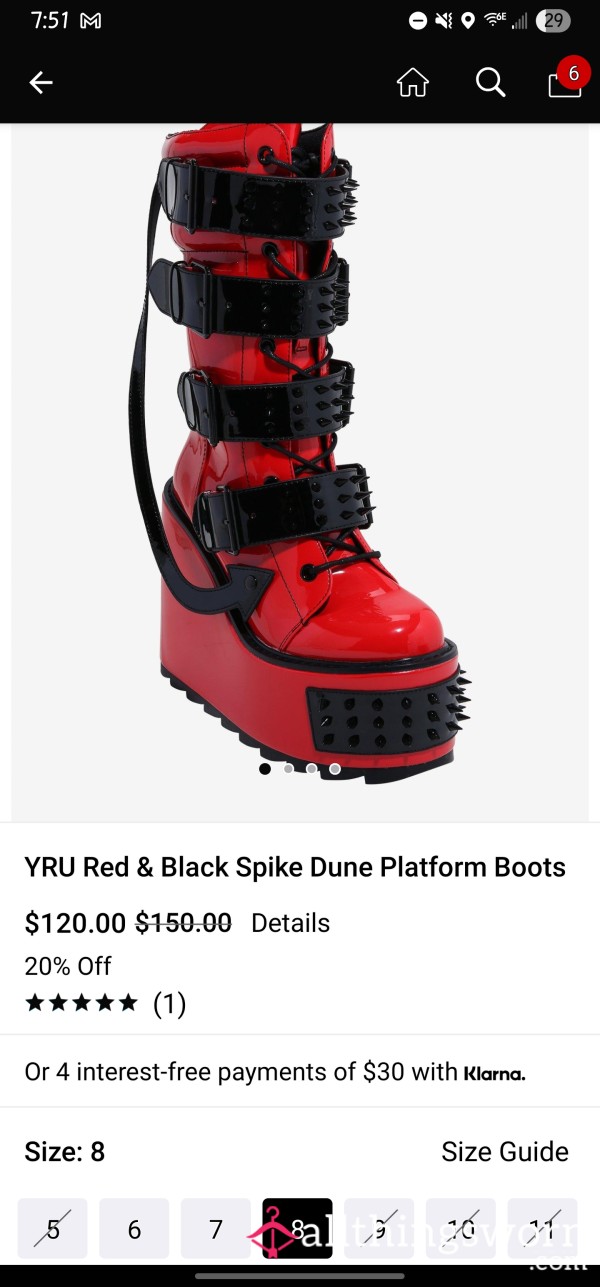Screen dimensions: 600x1287
Task: Open the home icon in the top bar
Action: (x=412, y=83)
